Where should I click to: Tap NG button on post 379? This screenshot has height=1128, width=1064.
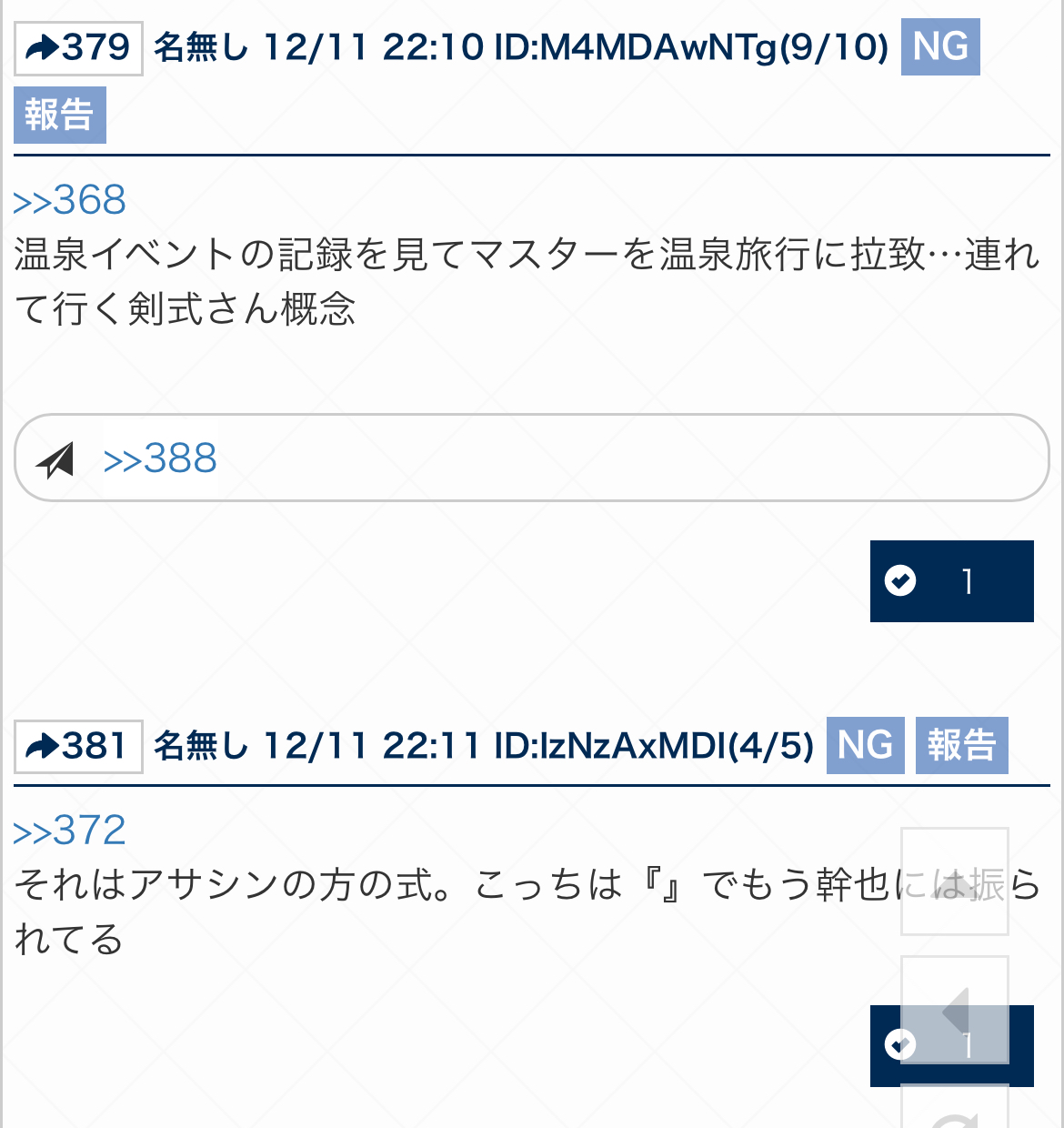coord(939,46)
